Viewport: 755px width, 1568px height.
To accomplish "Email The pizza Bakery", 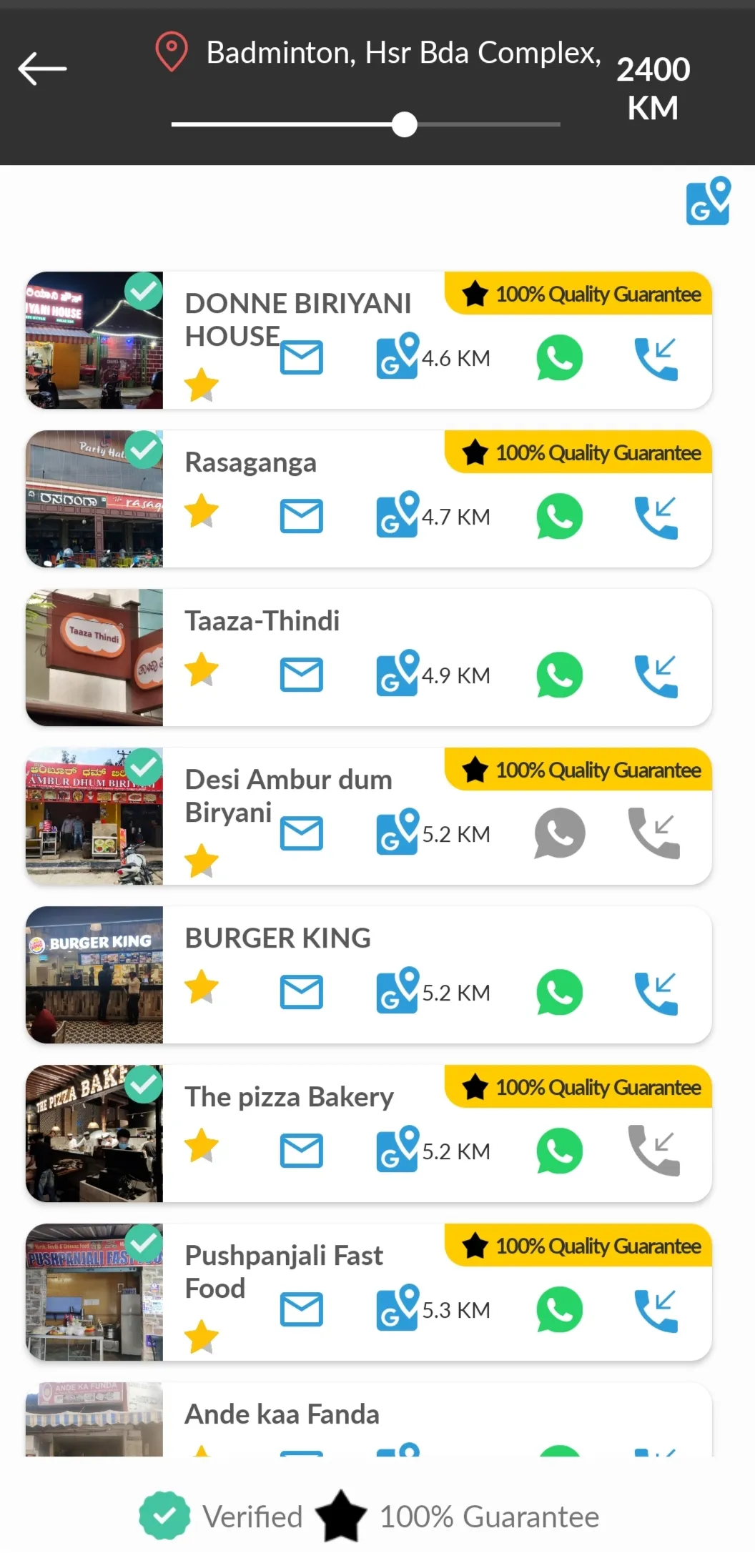I will tap(301, 1151).
